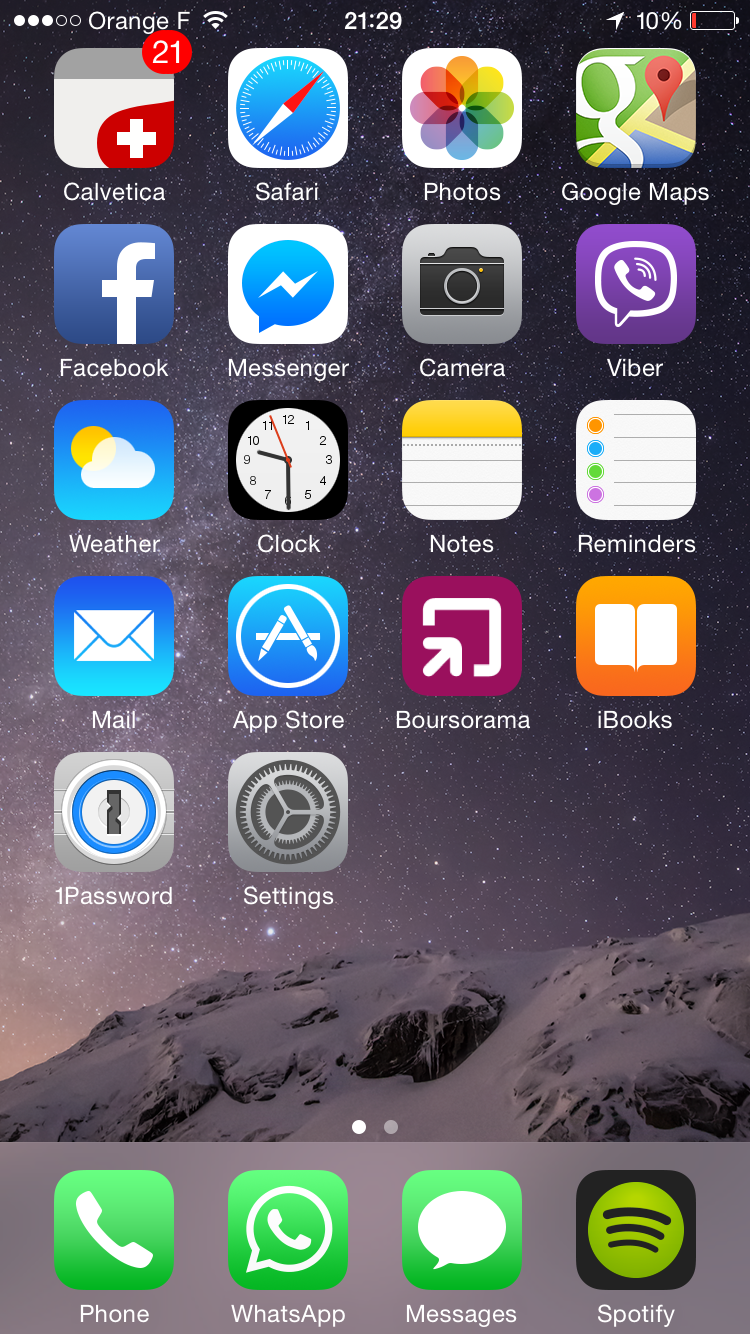Image resolution: width=750 pixels, height=1334 pixels.
Task: Open Google Maps
Action: (x=636, y=108)
